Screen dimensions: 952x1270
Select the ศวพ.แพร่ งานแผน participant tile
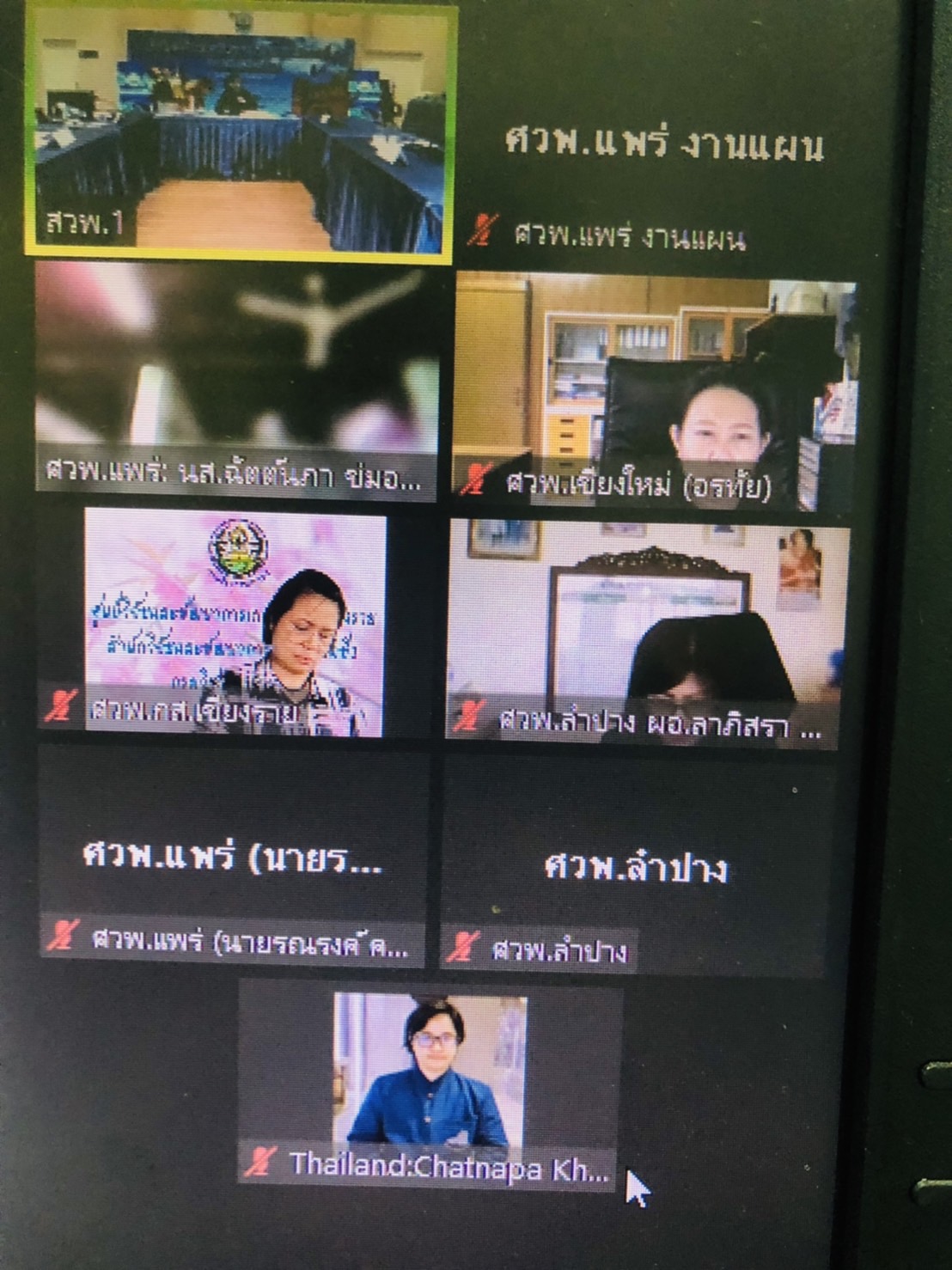pyautogui.click(x=662, y=146)
